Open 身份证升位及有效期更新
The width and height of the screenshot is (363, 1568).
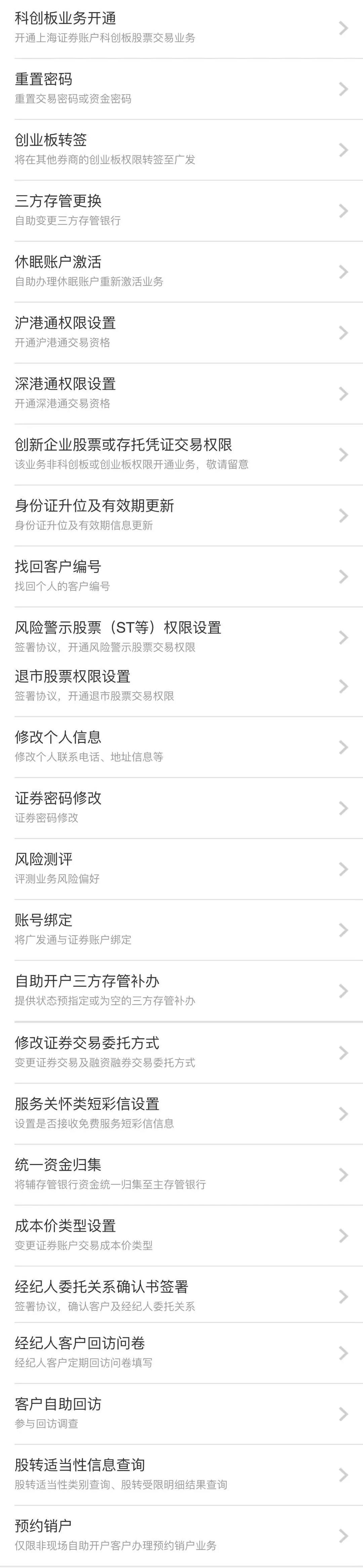point(182,515)
